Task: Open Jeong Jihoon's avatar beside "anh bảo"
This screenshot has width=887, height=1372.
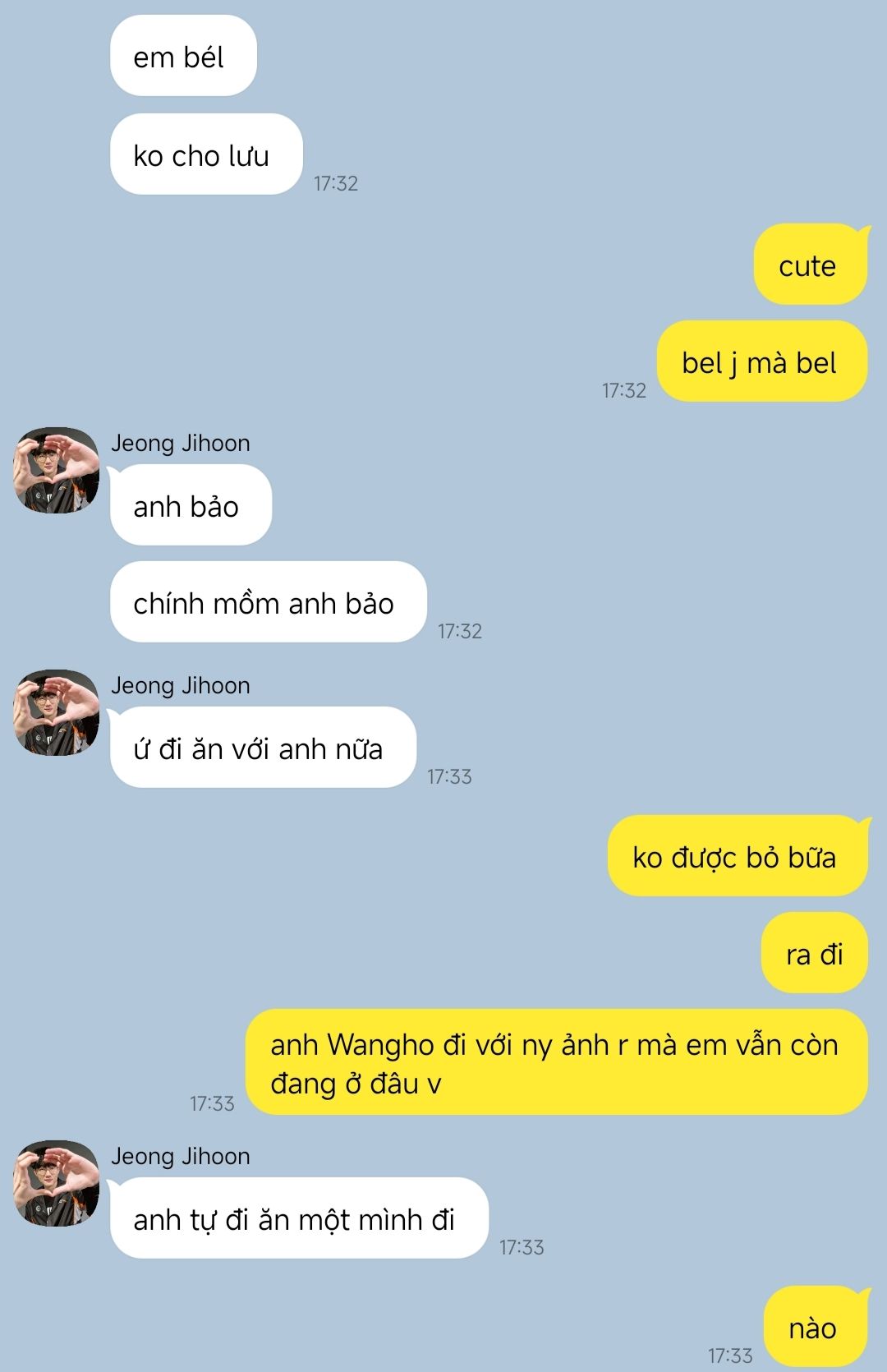Action: pyautogui.click(x=56, y=470)
